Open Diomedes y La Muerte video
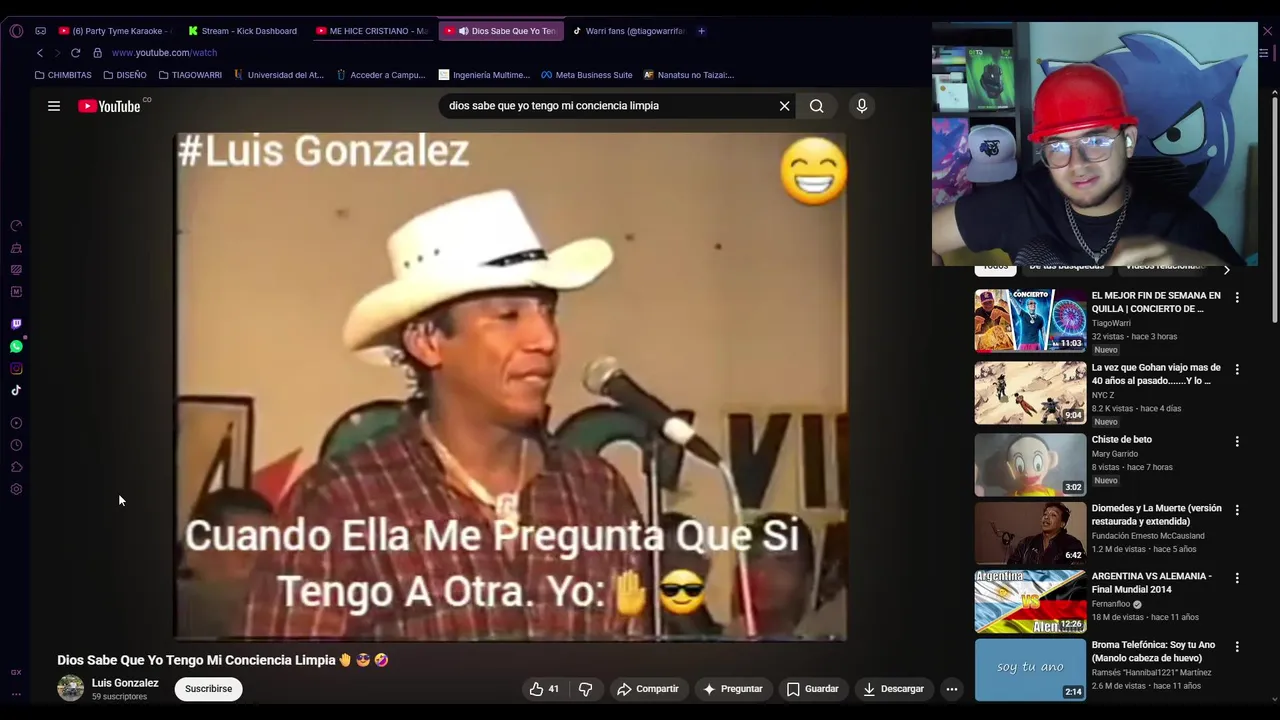Viewport: 1280px width, 720px height. coord(1155,514)
